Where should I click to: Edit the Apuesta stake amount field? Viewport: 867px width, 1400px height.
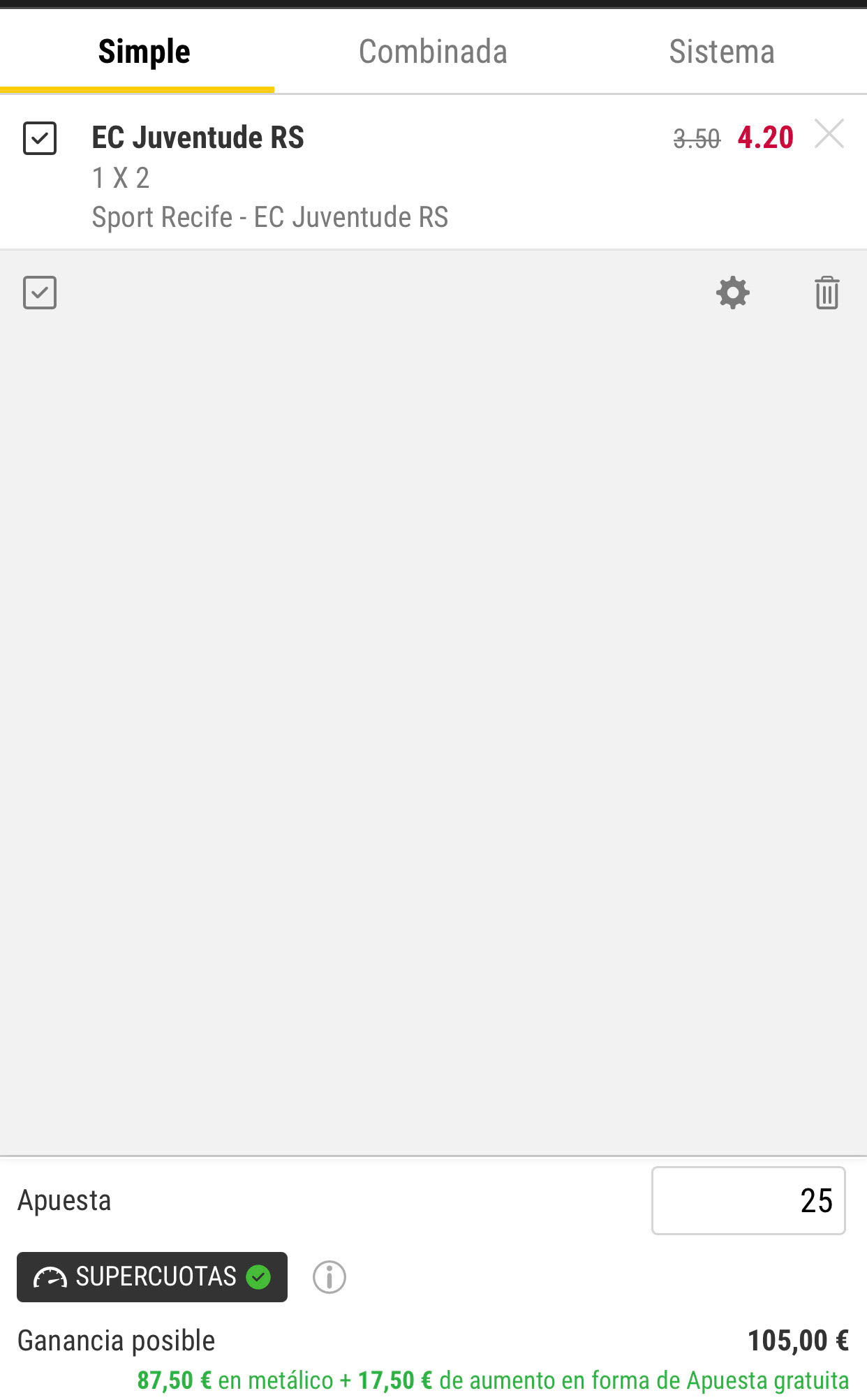(x=748, y=1200)
